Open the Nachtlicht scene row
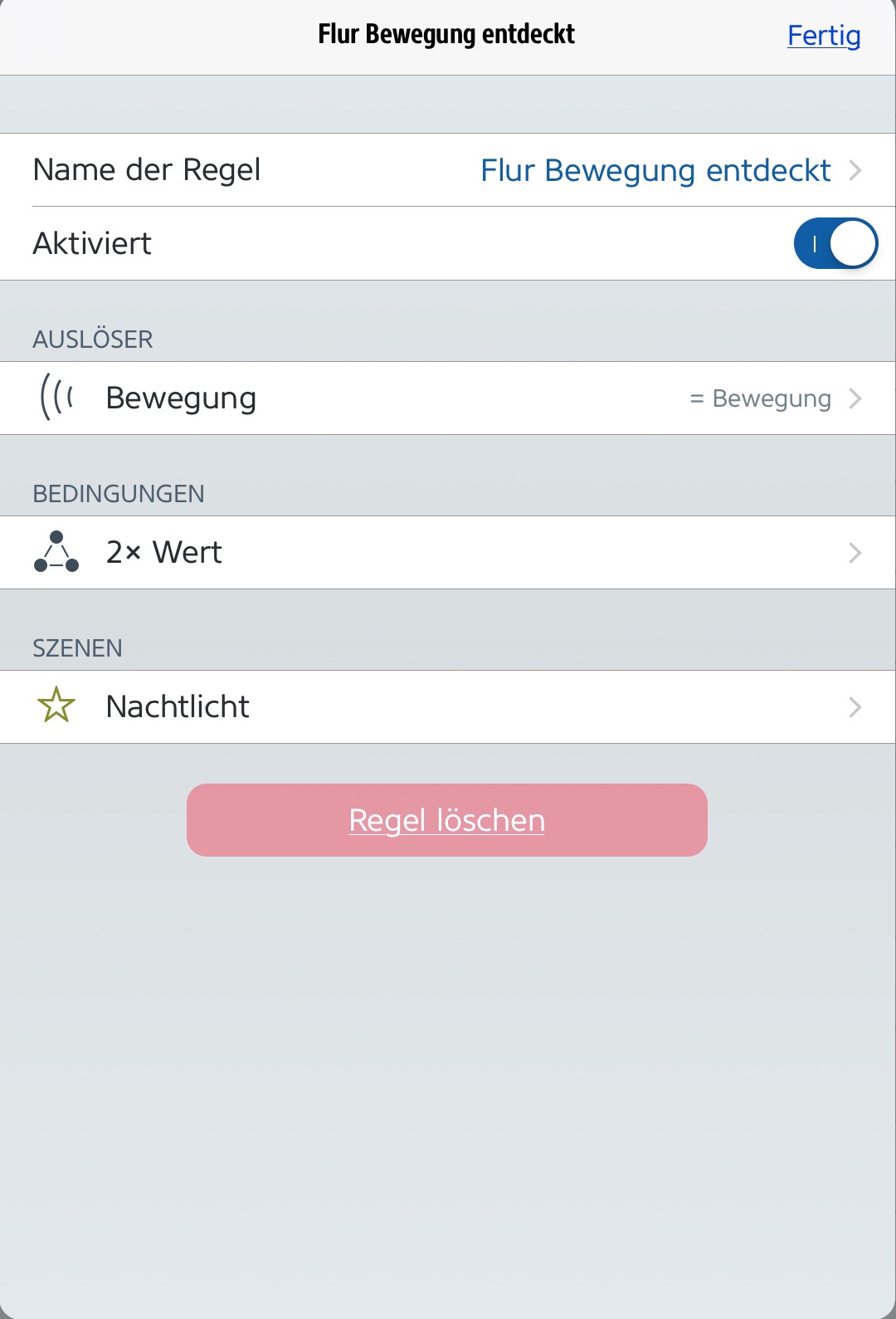 [448, 707]
